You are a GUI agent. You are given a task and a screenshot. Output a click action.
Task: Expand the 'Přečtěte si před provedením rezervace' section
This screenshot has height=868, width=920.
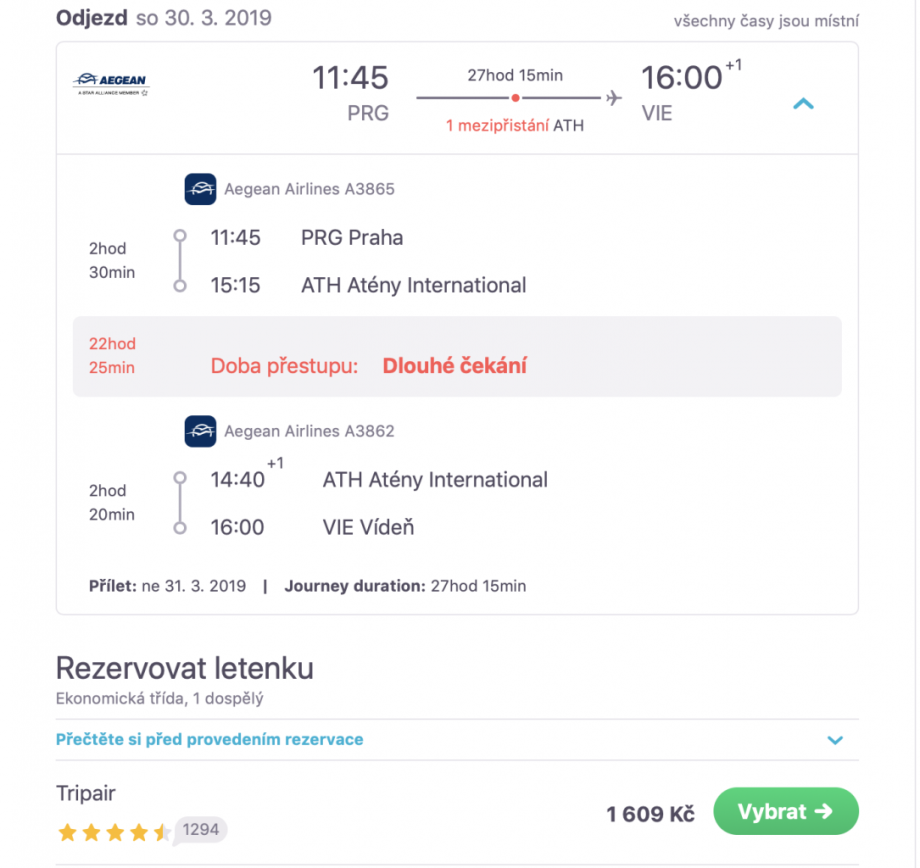point(835,740)
